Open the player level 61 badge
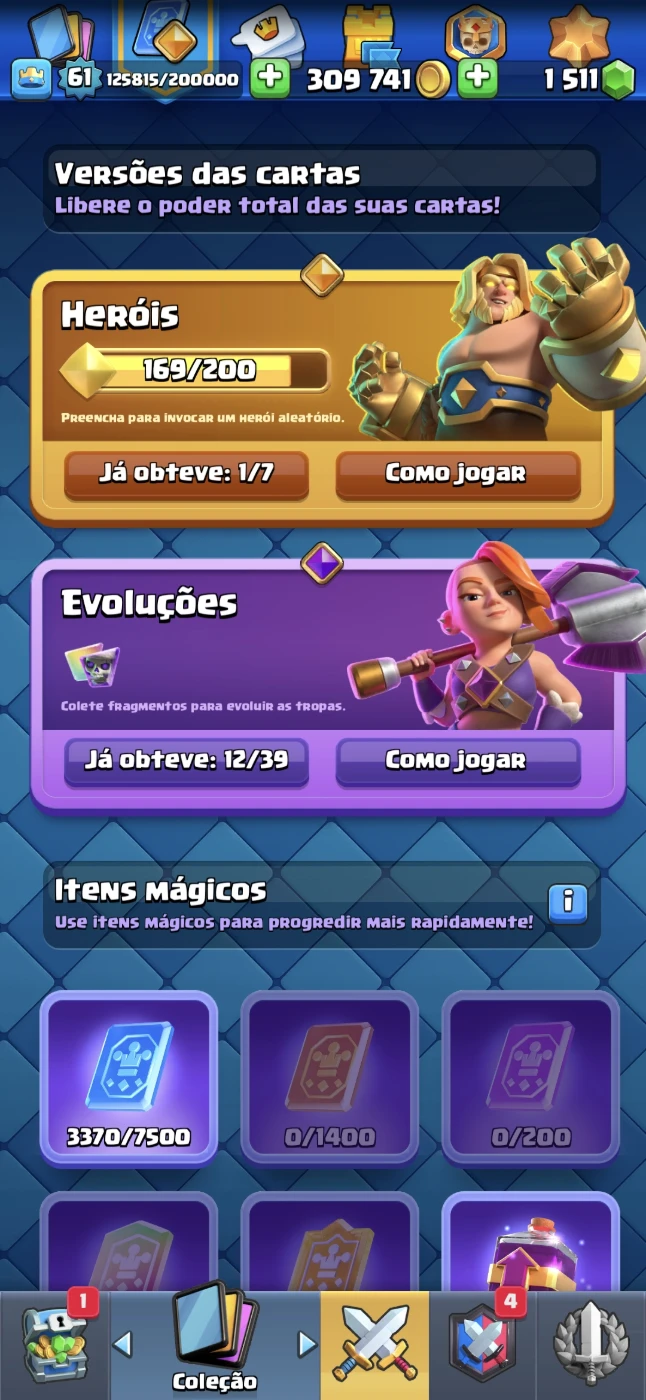 click(78, 77)
